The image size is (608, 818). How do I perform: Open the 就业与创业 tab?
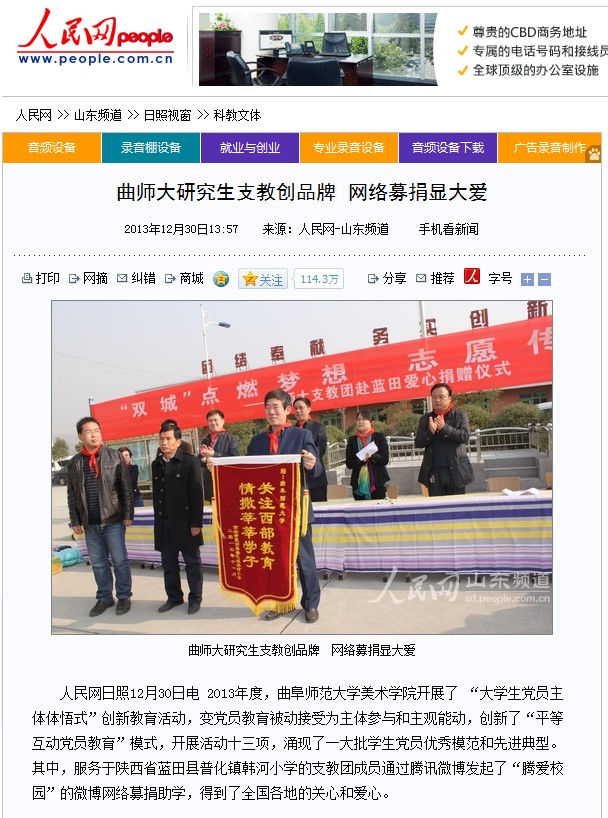pos(250,148)
